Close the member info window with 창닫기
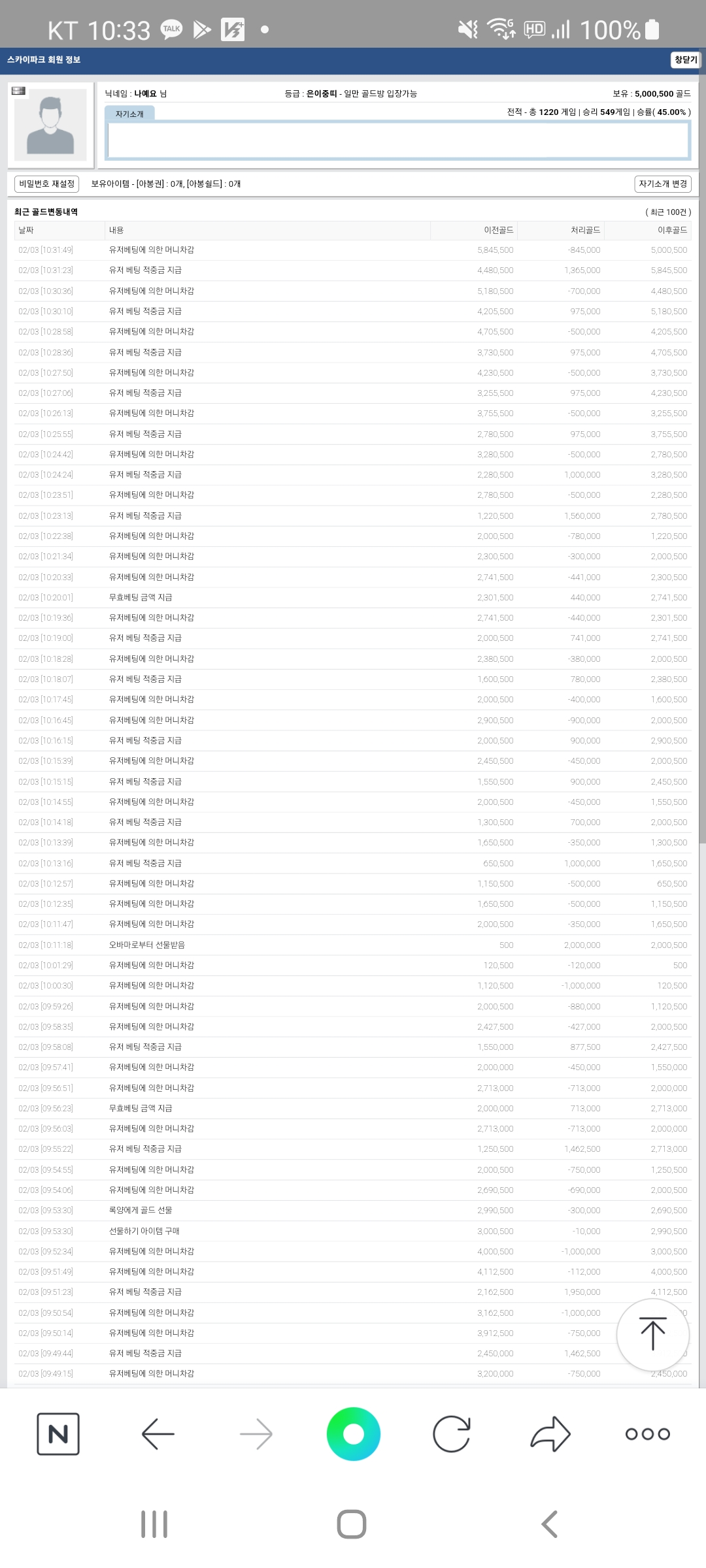This screenshot has height=1568, width=706. pos(686,59)
